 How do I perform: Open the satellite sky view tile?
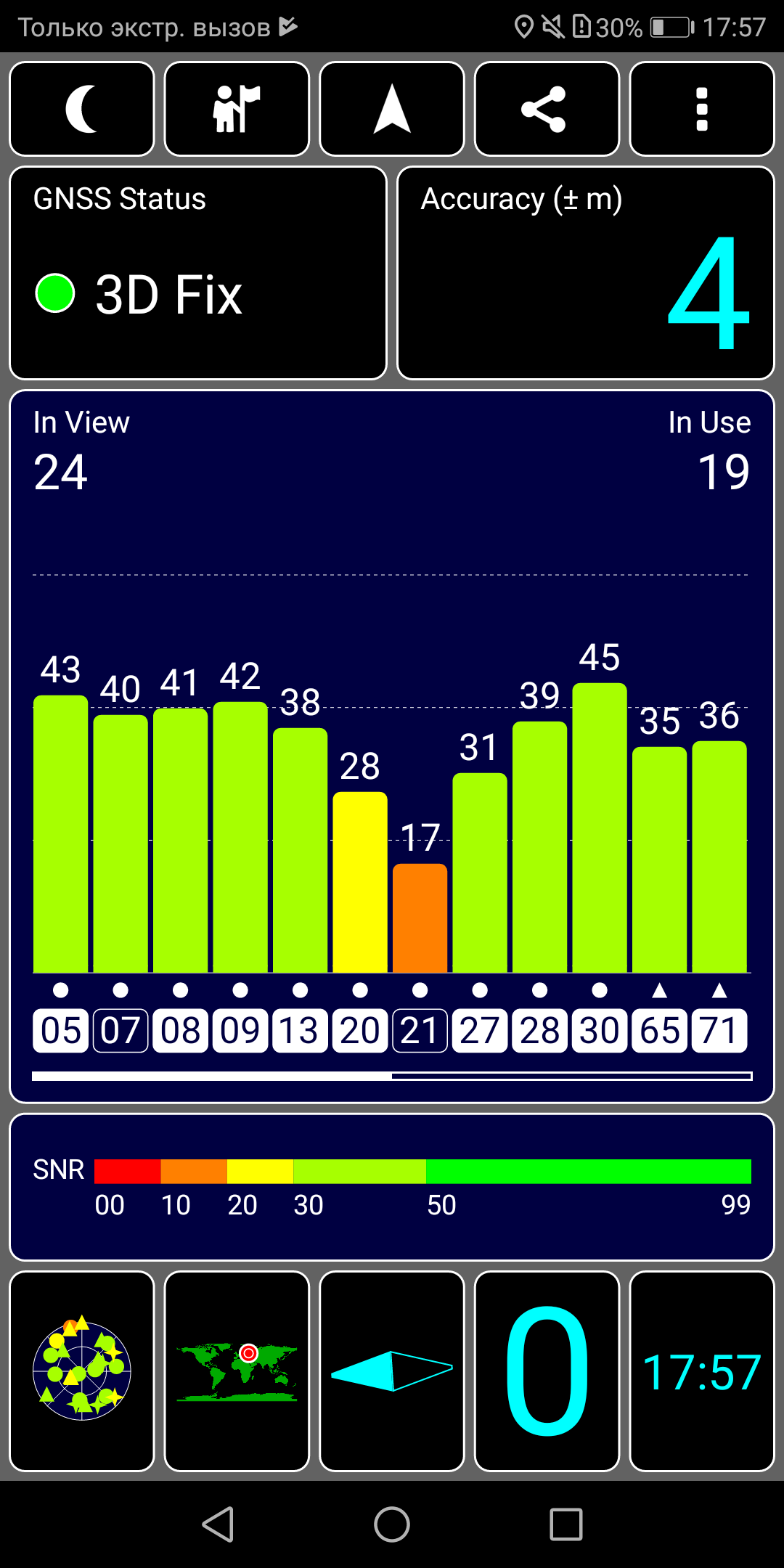click(82, 1371)
